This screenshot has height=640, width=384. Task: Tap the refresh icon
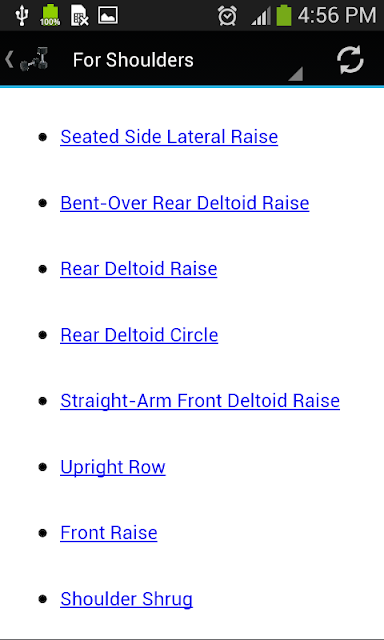click(350, 60)
